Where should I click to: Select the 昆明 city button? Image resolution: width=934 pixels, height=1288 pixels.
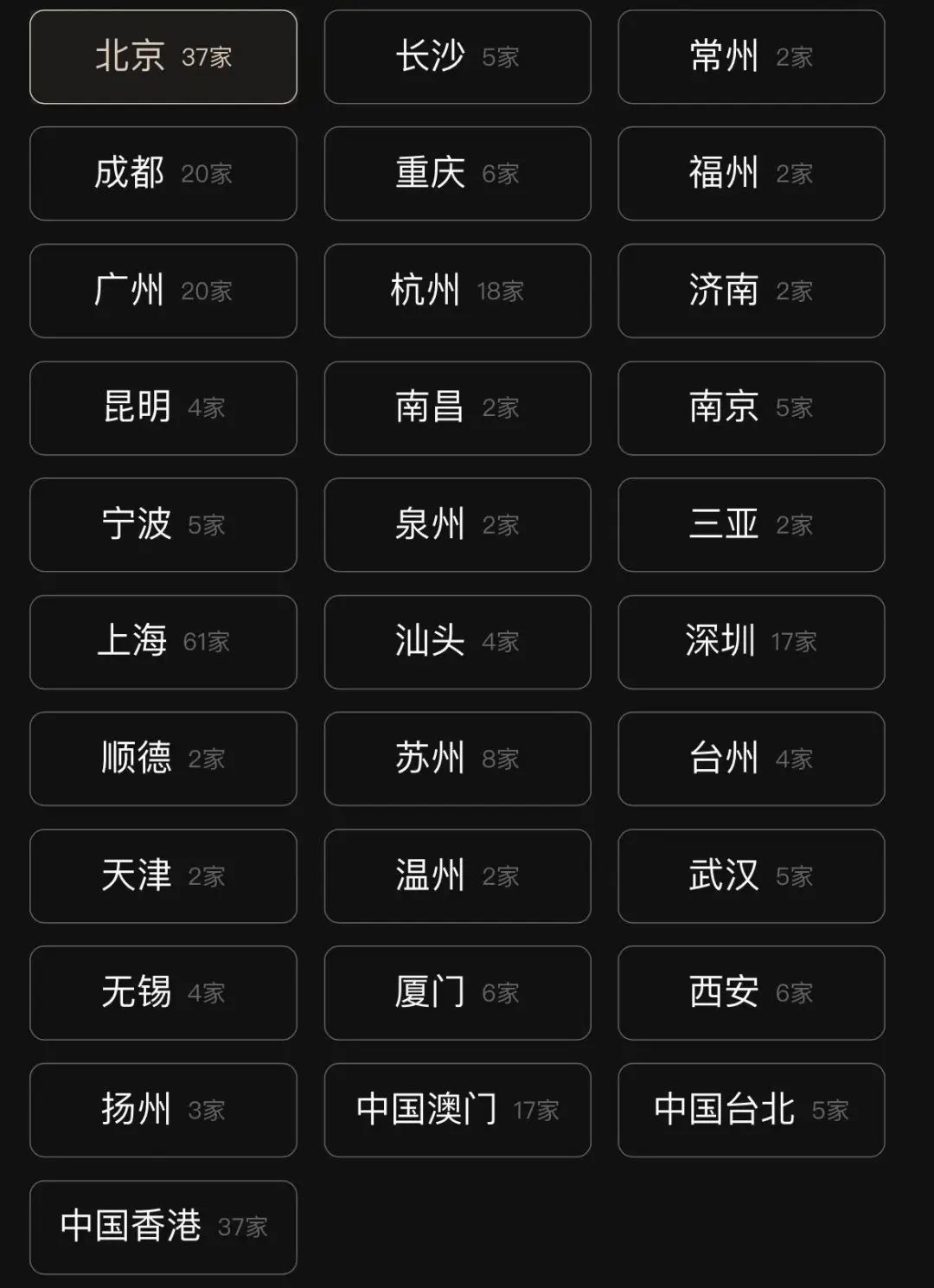click(x=163, y=408)
